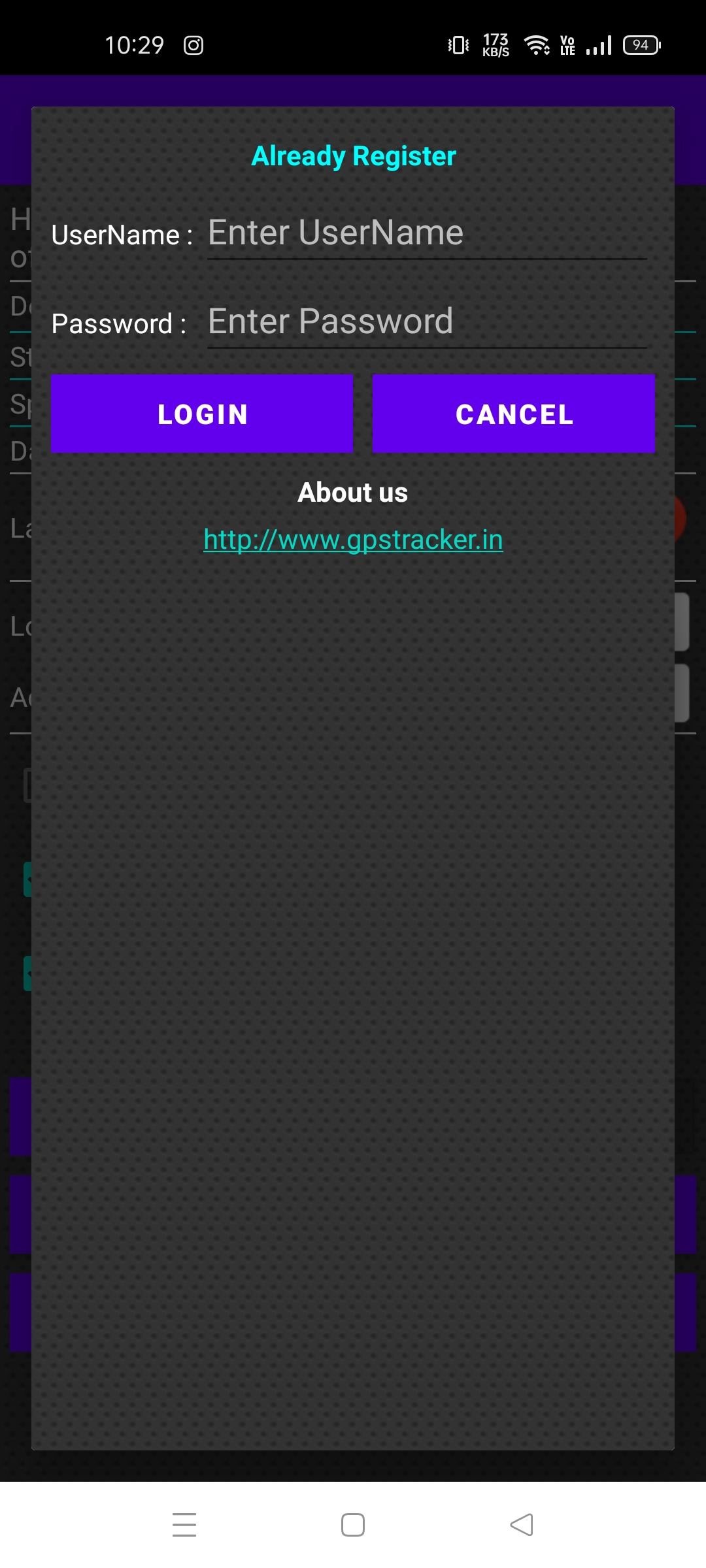Screen dimensions: 706x1568
Task: Open the recent apps menu button
Action: click(184, 1525)
